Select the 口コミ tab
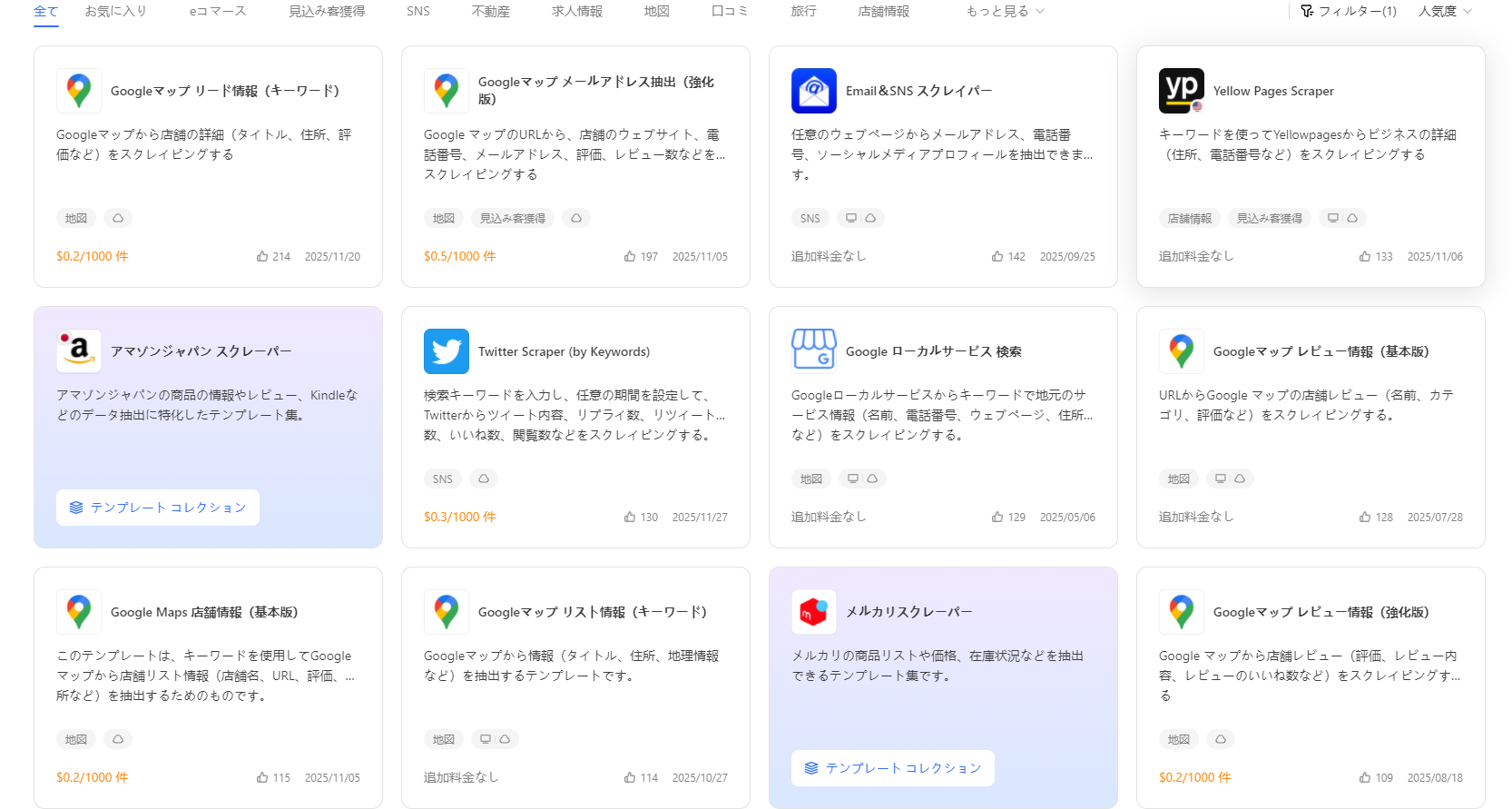 [x=730, y=11]
